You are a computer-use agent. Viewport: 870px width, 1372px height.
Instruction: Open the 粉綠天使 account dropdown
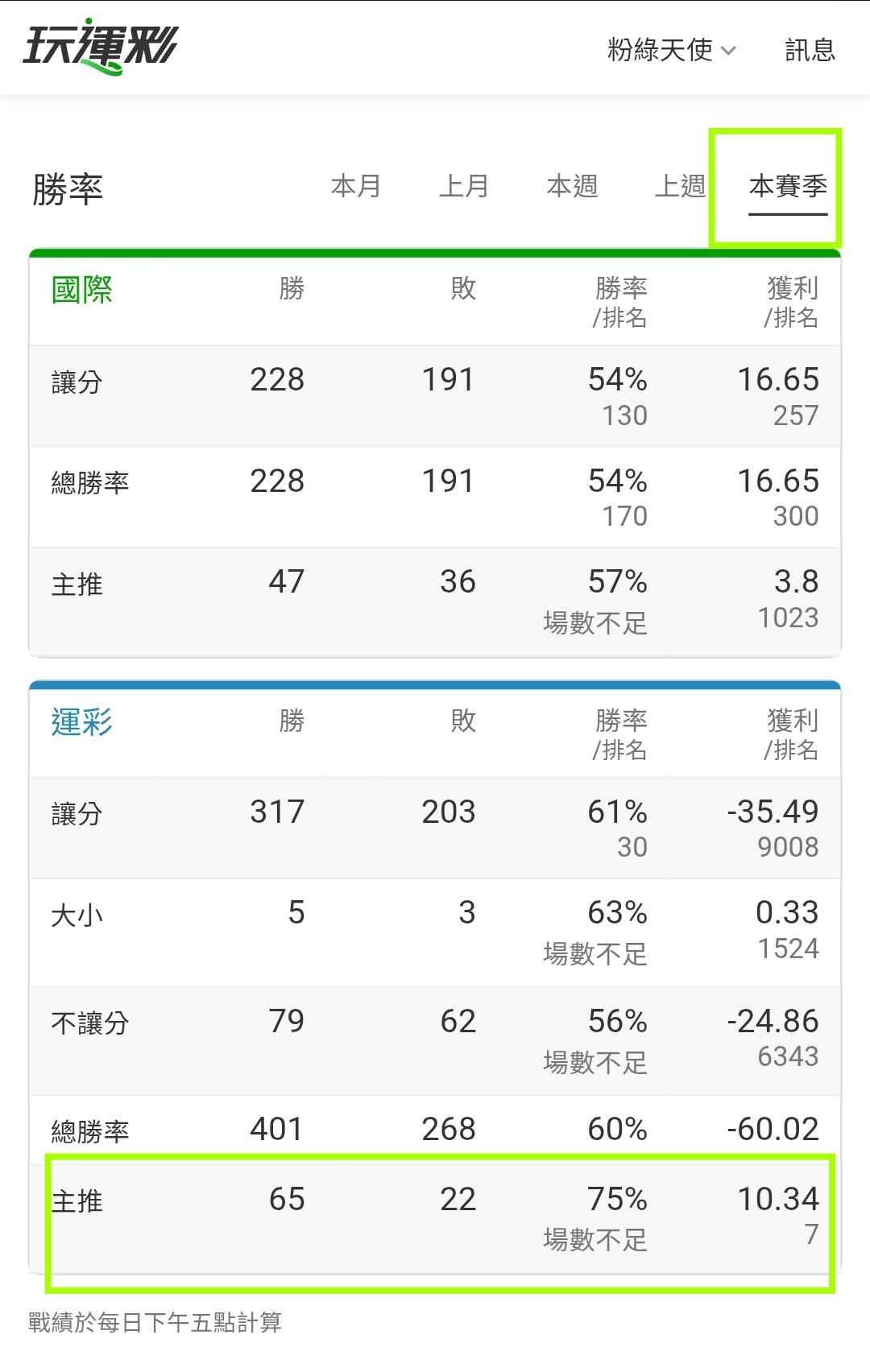tap(672, 50)
